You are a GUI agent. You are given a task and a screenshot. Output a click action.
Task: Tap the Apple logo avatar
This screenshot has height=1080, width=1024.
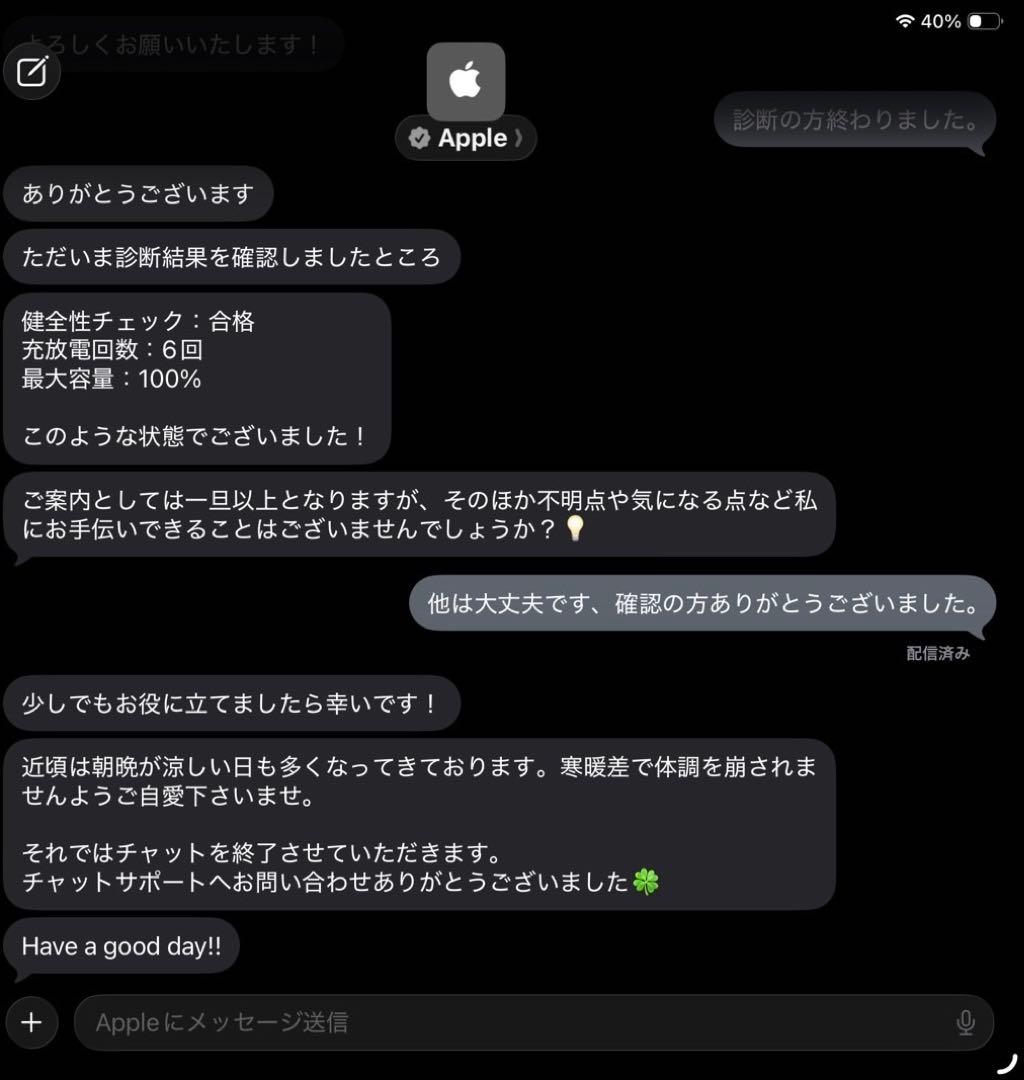pos(464,80)
